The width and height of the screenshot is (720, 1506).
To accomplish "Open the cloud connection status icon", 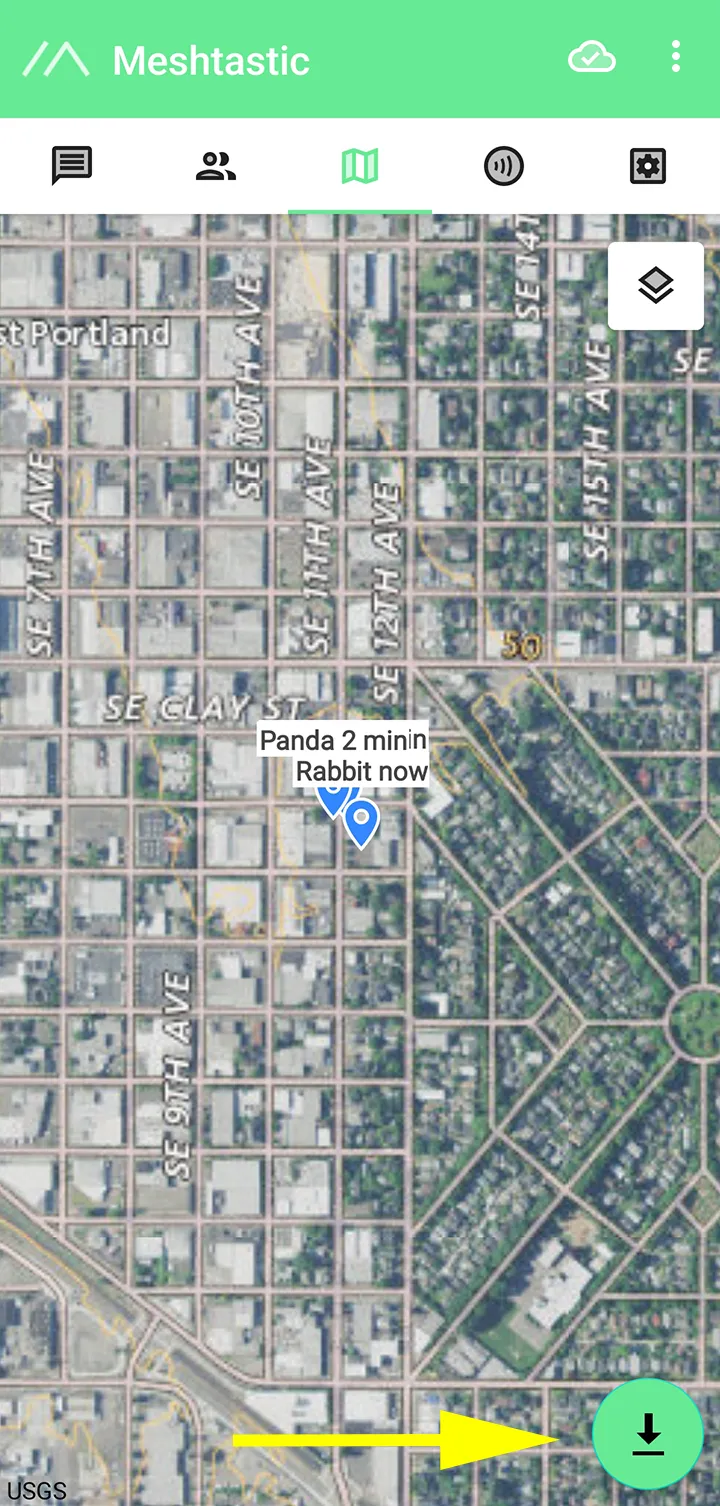I will pos(592,58).
